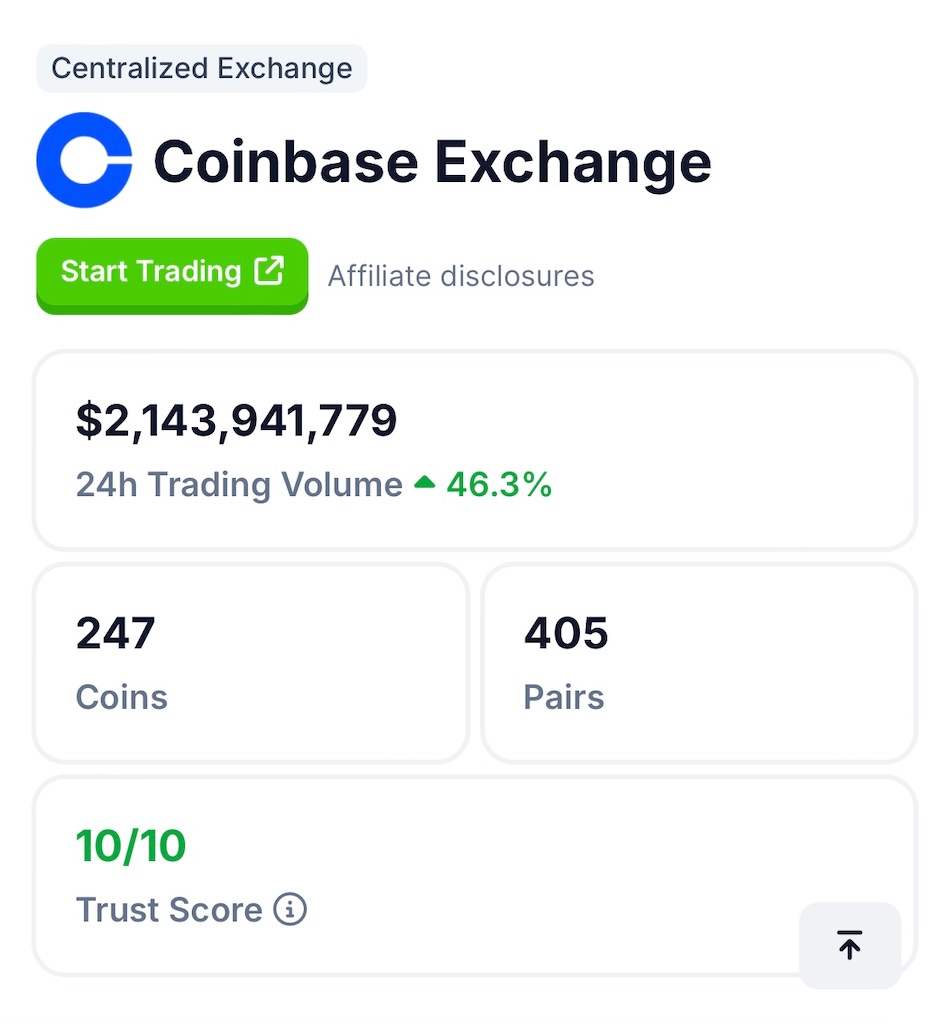Click the info circle beside Trust Score label
This screenshot has width=950, height=1024.
[292, 910]
